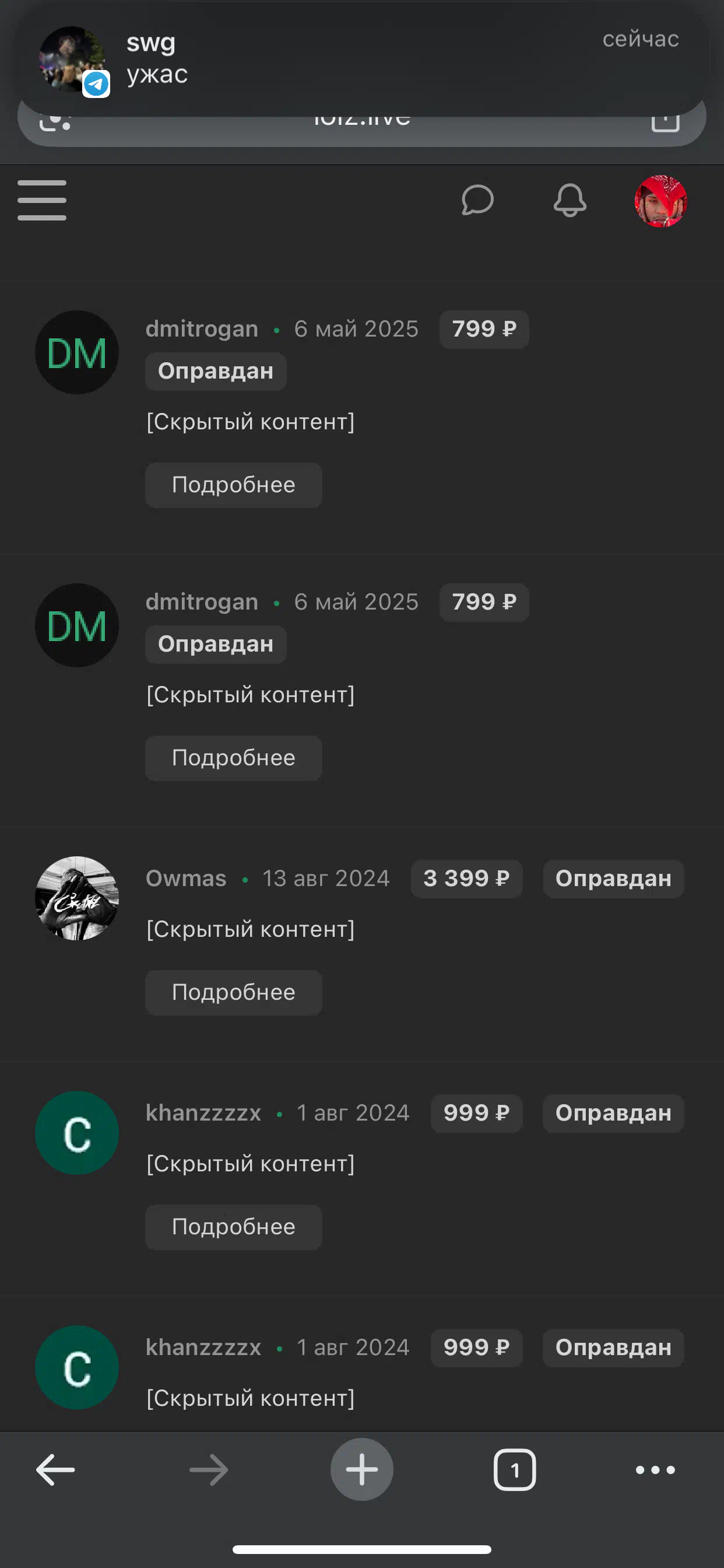The width and height of the screenshot is (724, 1568).
Task: Open a new browser tab
Action: click(x=362, y=1469)
